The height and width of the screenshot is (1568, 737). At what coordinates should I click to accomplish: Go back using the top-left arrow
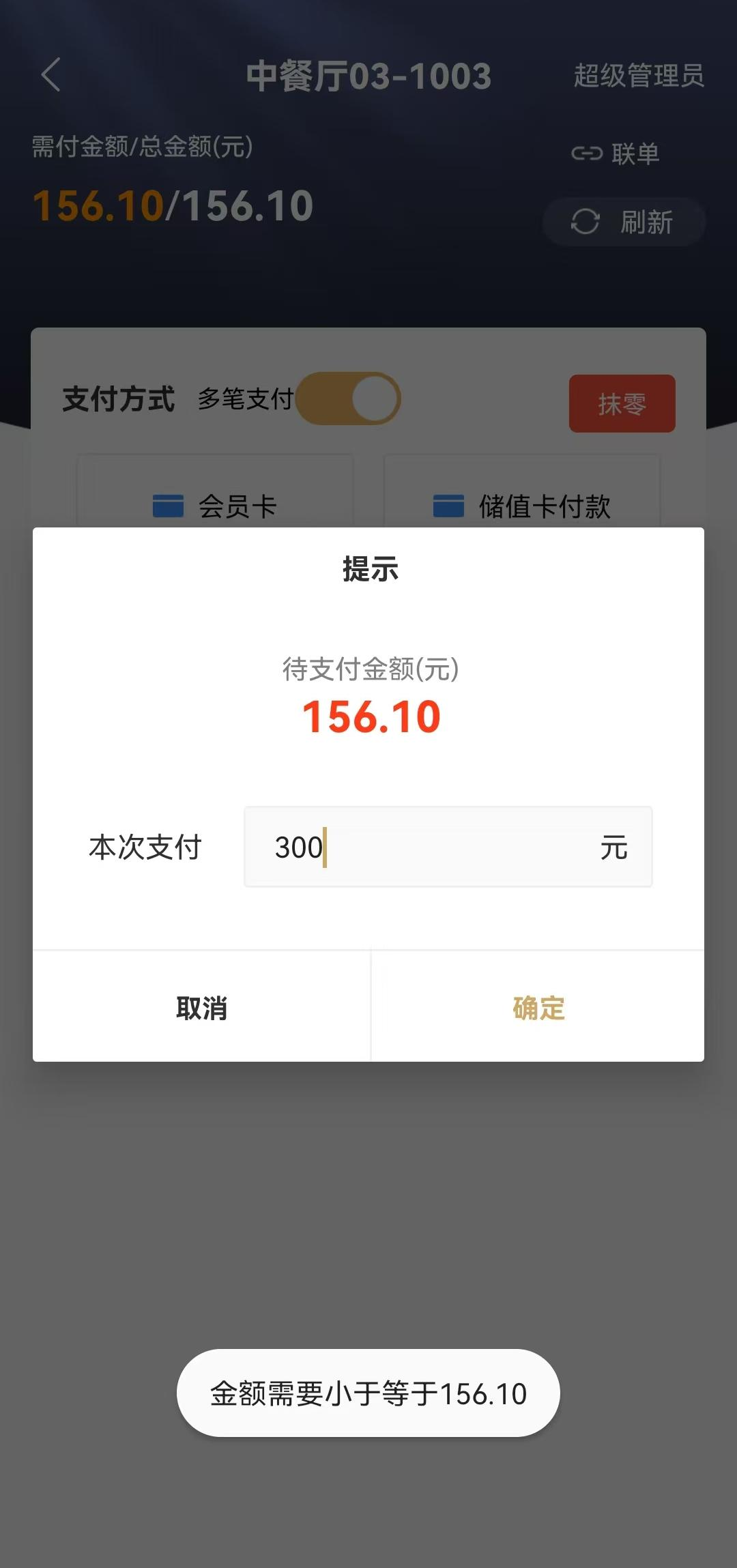click(x=51, y=74)
